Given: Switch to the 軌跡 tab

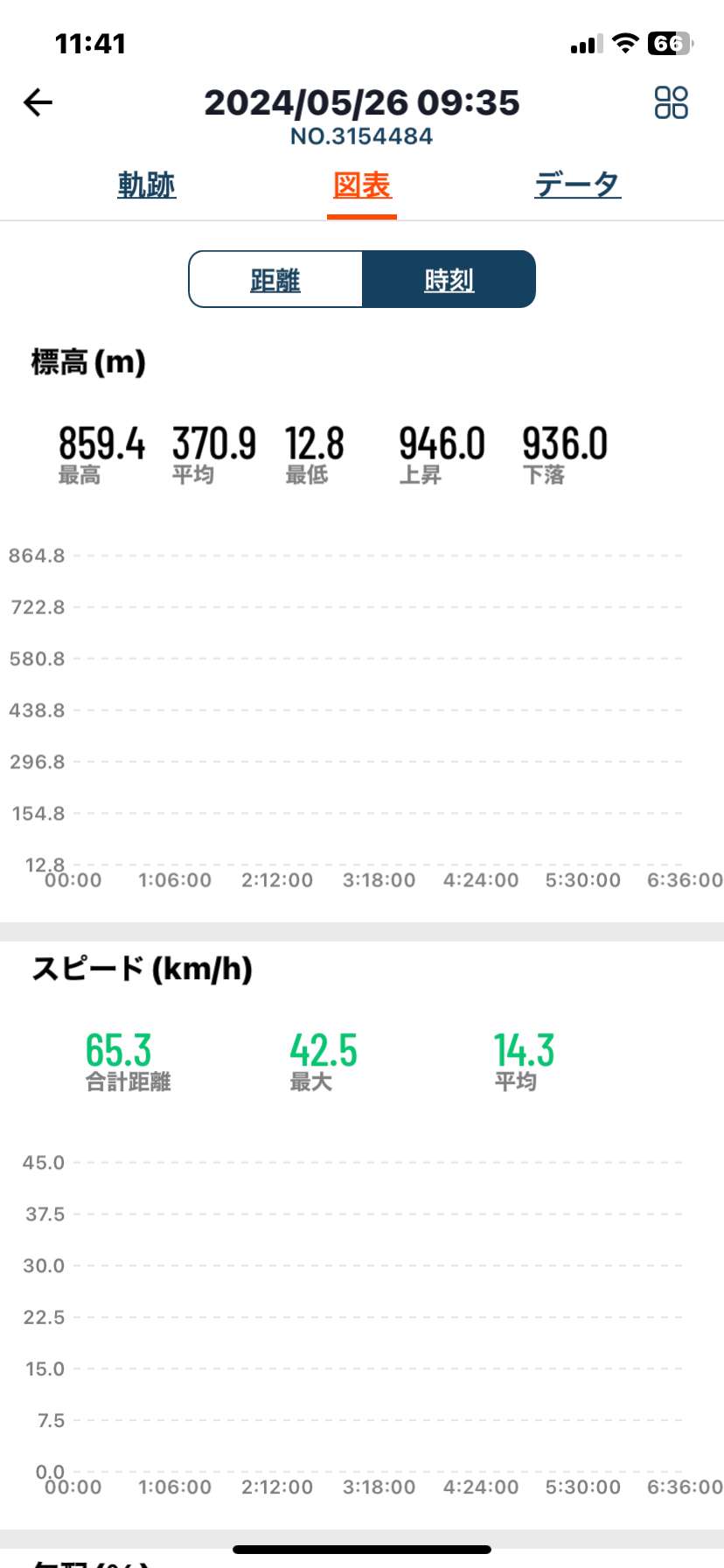Looking at the screenshot, I should pyautogui.click(x=147, y=185).
